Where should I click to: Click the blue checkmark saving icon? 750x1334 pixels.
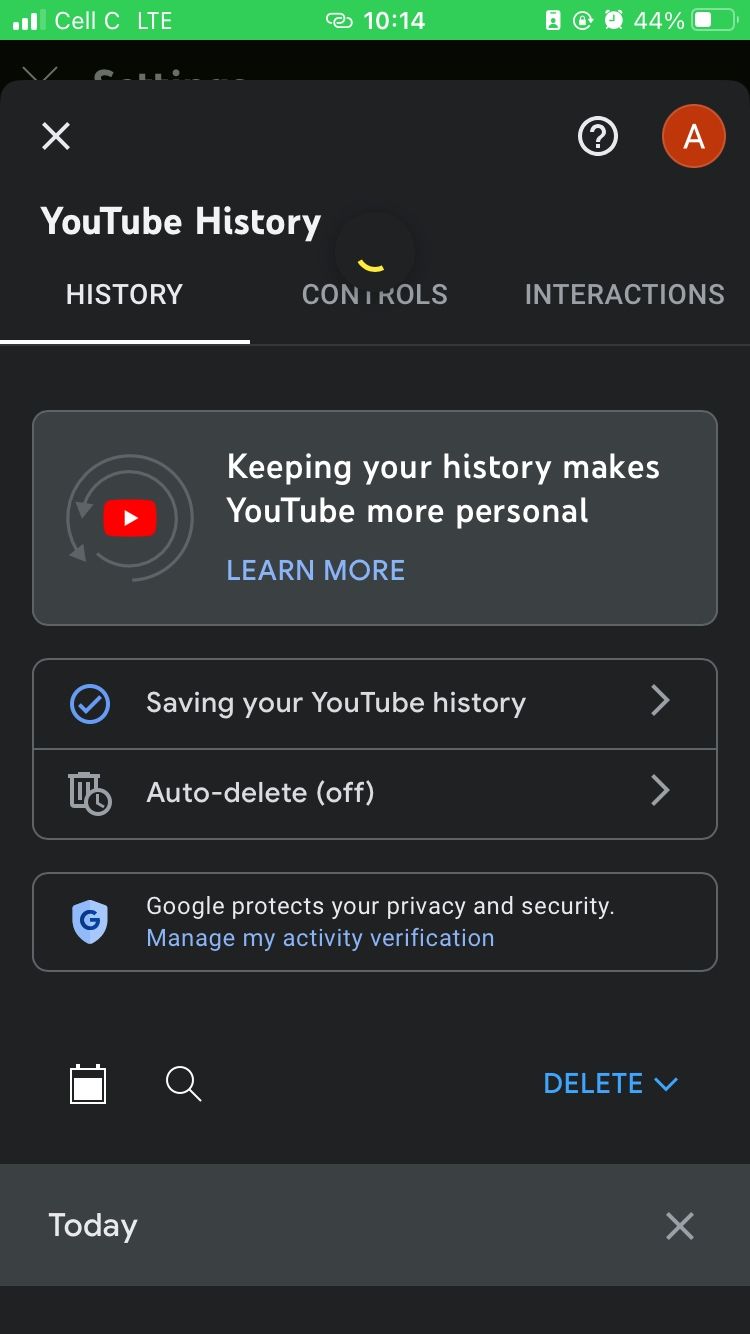pos(89,703)
